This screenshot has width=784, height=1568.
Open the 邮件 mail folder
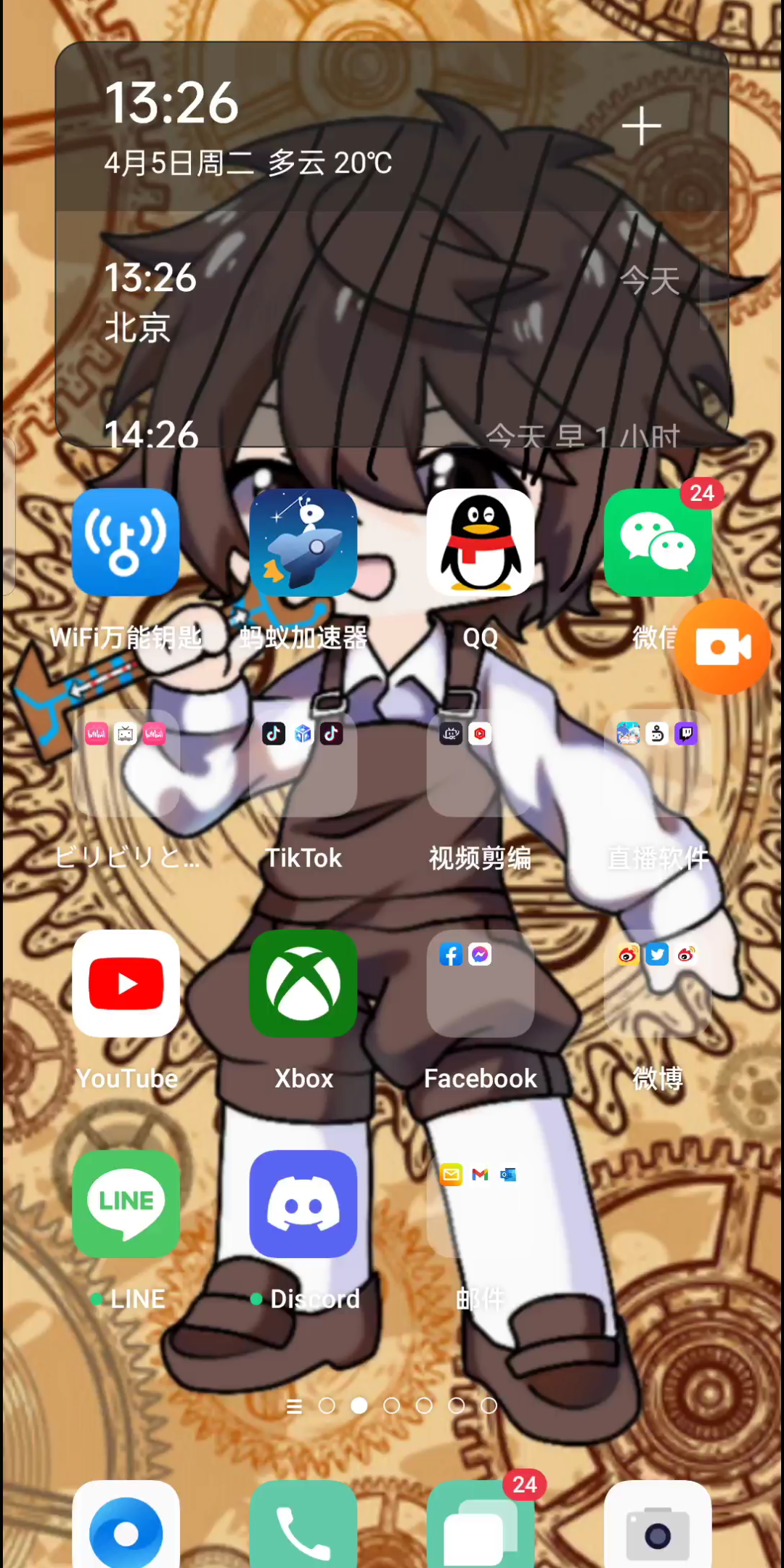[x=481, y=1204]
